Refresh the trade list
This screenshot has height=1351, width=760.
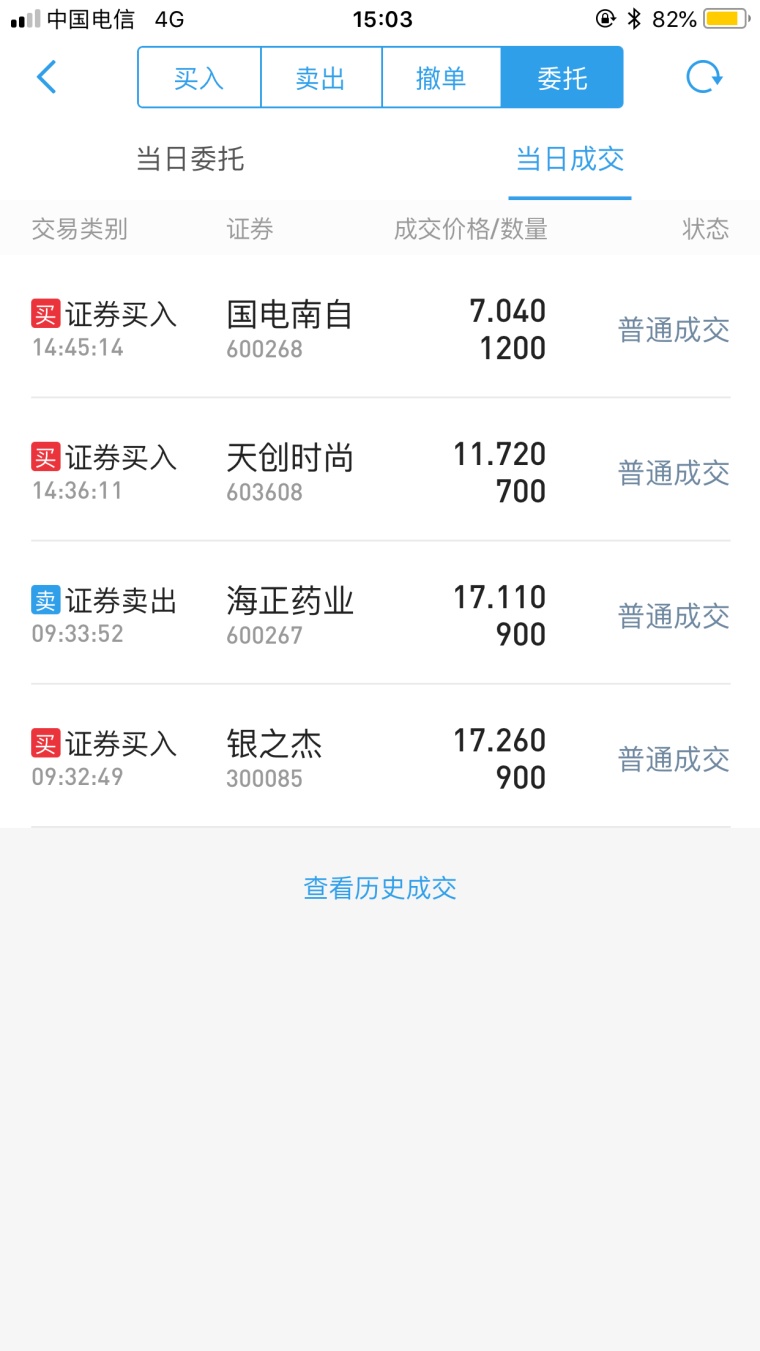(x=704, y=77)
